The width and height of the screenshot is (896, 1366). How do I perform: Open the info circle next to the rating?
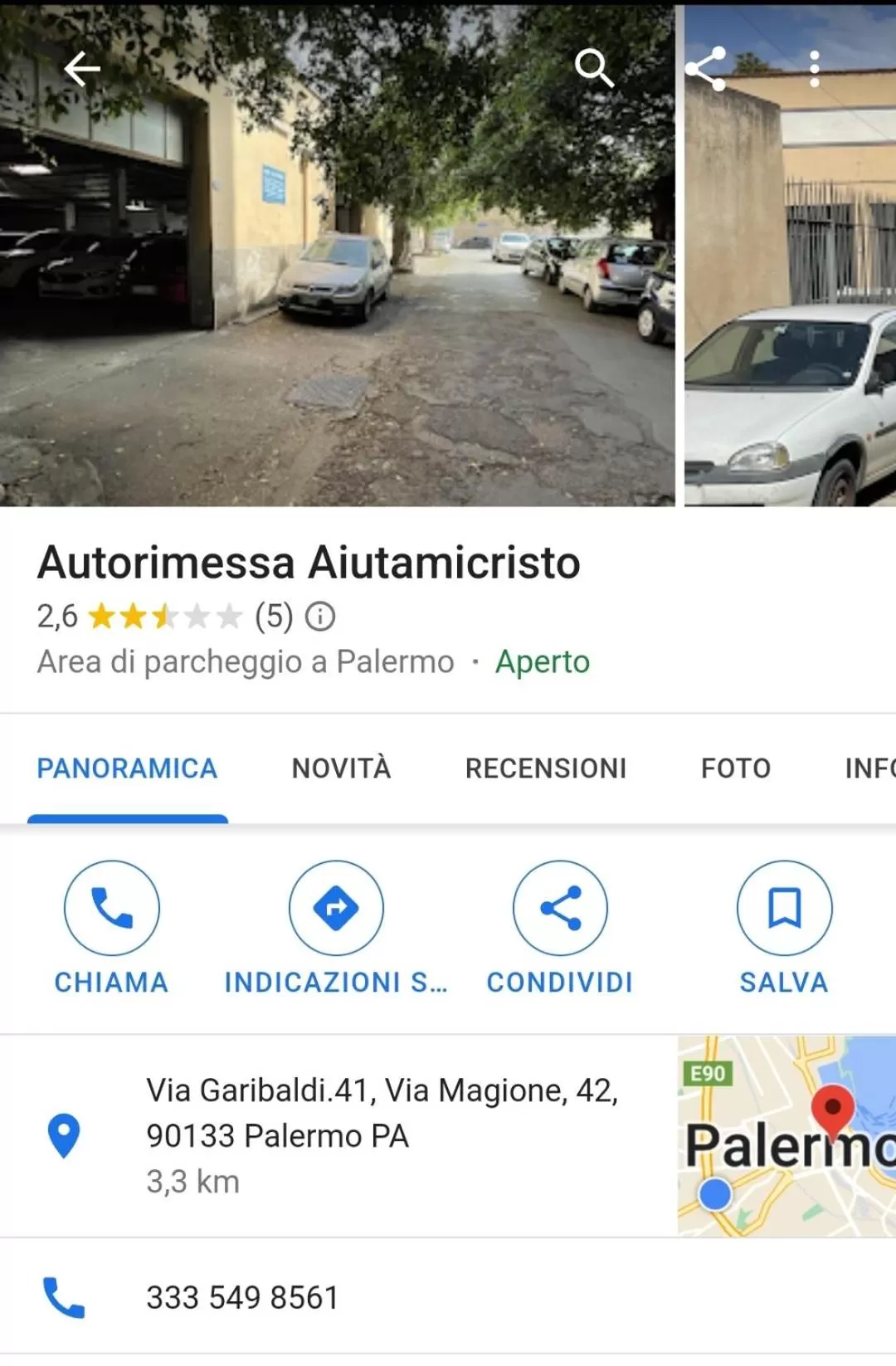tap(321, 616)
